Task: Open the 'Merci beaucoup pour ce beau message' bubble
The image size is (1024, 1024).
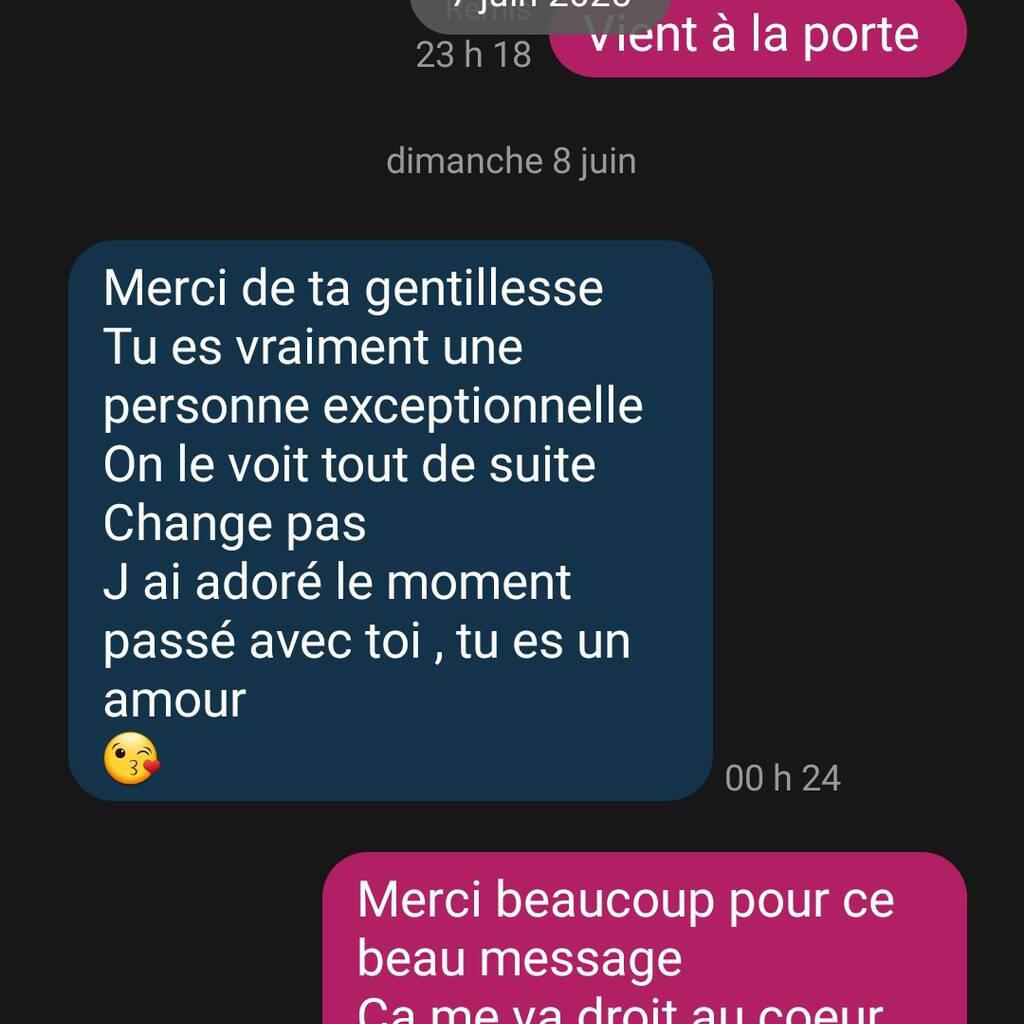Action: [x=644, y=938]
